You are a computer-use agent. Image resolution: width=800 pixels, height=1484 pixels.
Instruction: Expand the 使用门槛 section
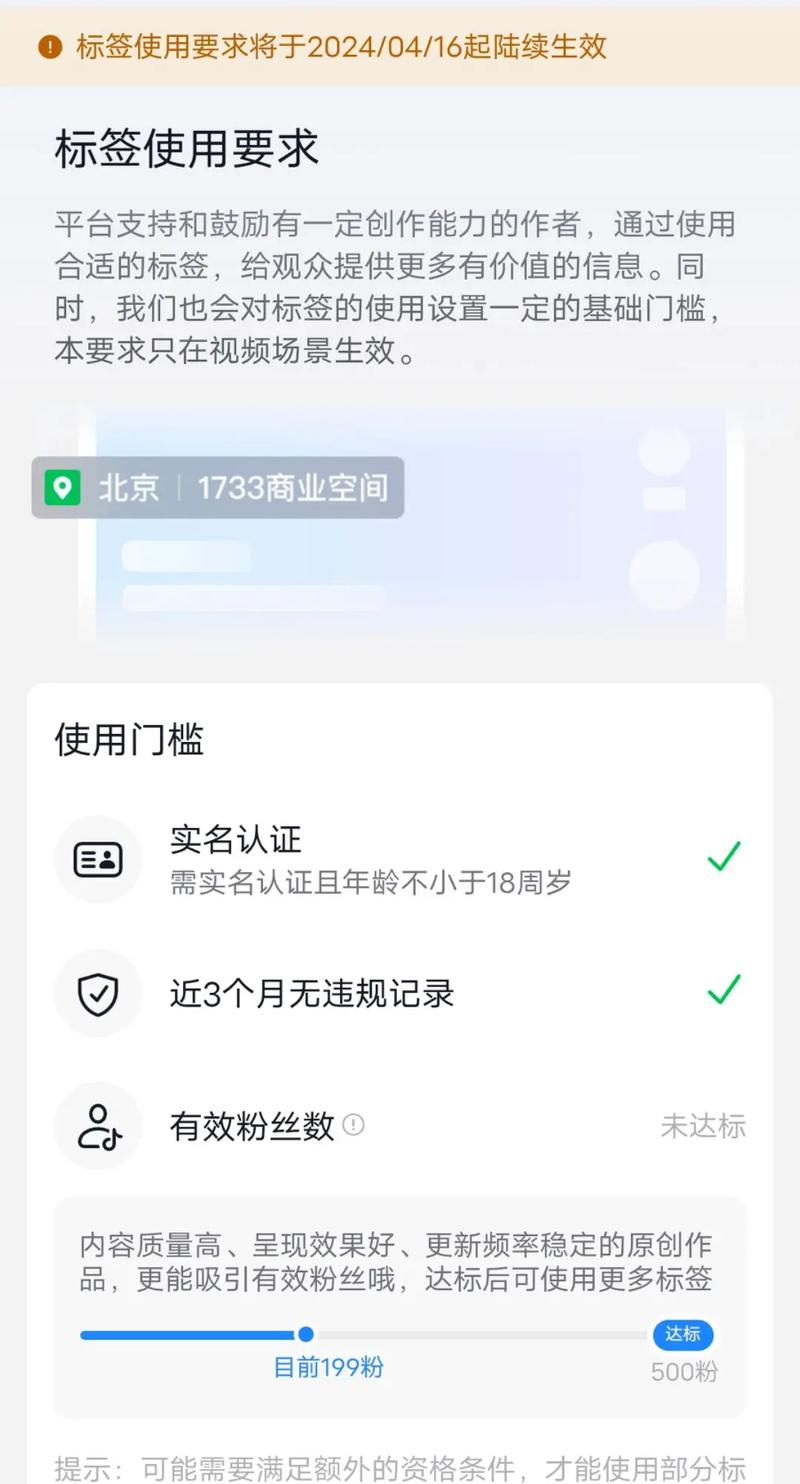pyautogui.click(x=129, y=739)
